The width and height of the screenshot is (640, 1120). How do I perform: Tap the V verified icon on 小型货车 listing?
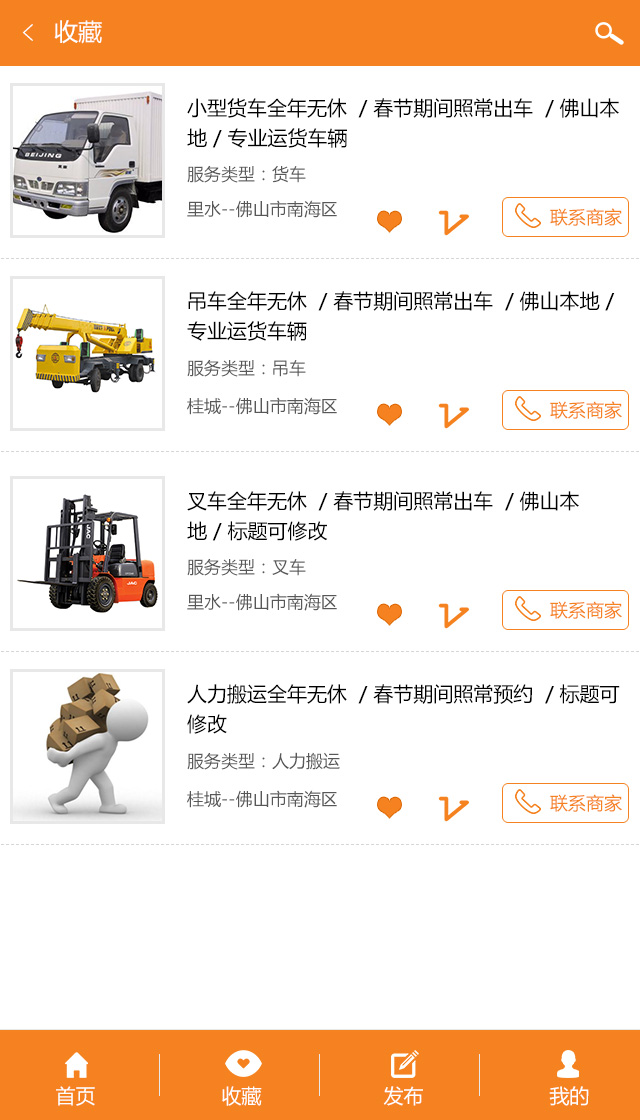(x=453, y=221)
